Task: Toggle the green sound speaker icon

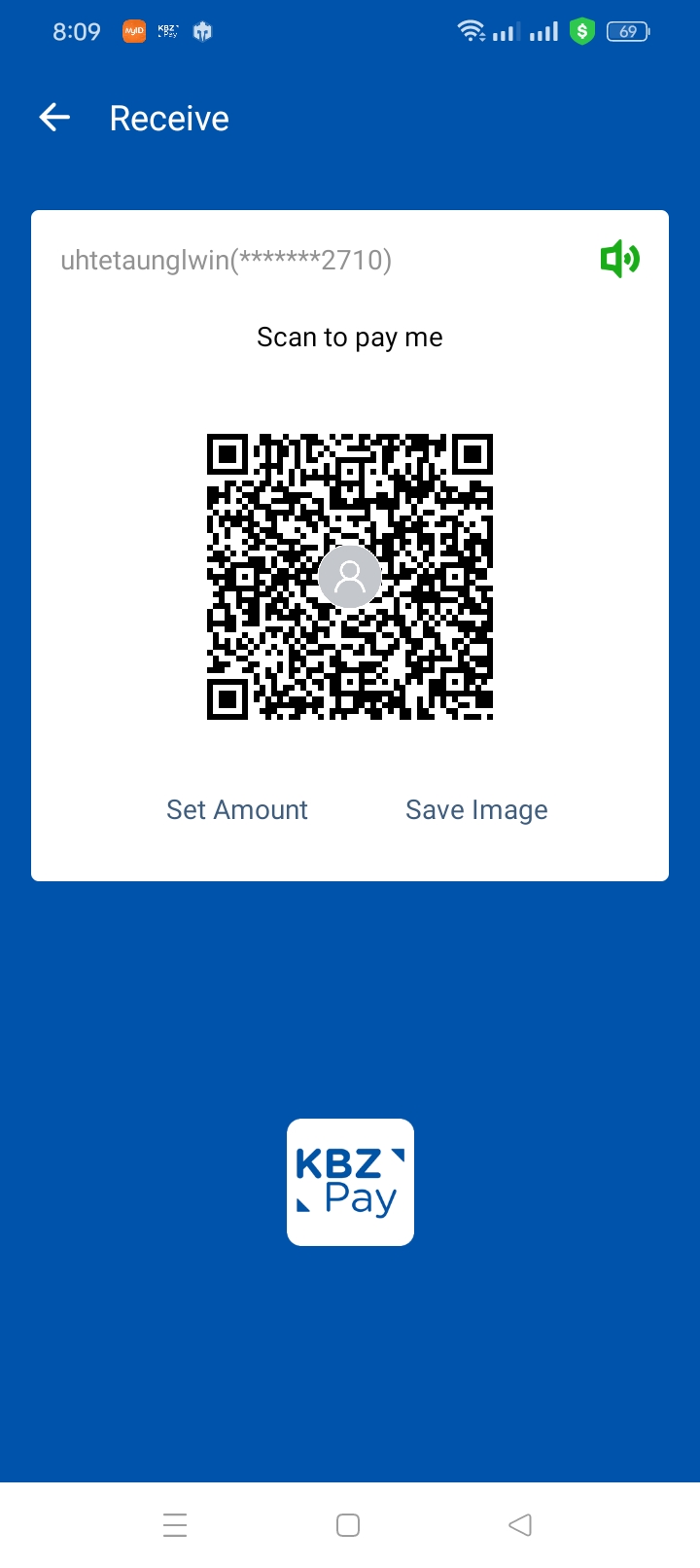Action: click(619, 259)
